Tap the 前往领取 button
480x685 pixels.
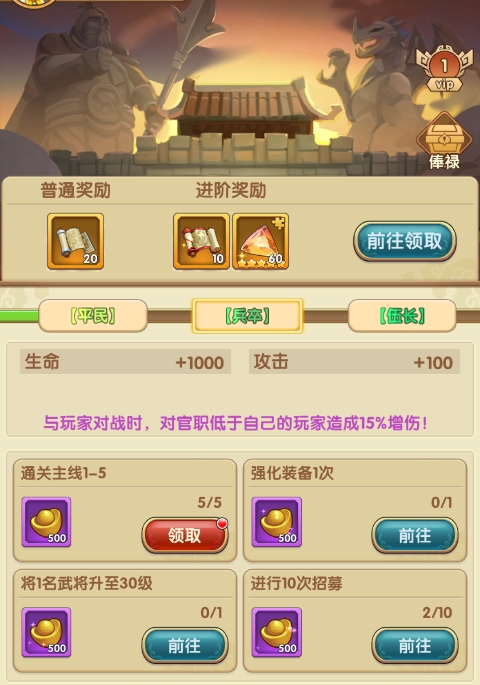click(404, 241)
